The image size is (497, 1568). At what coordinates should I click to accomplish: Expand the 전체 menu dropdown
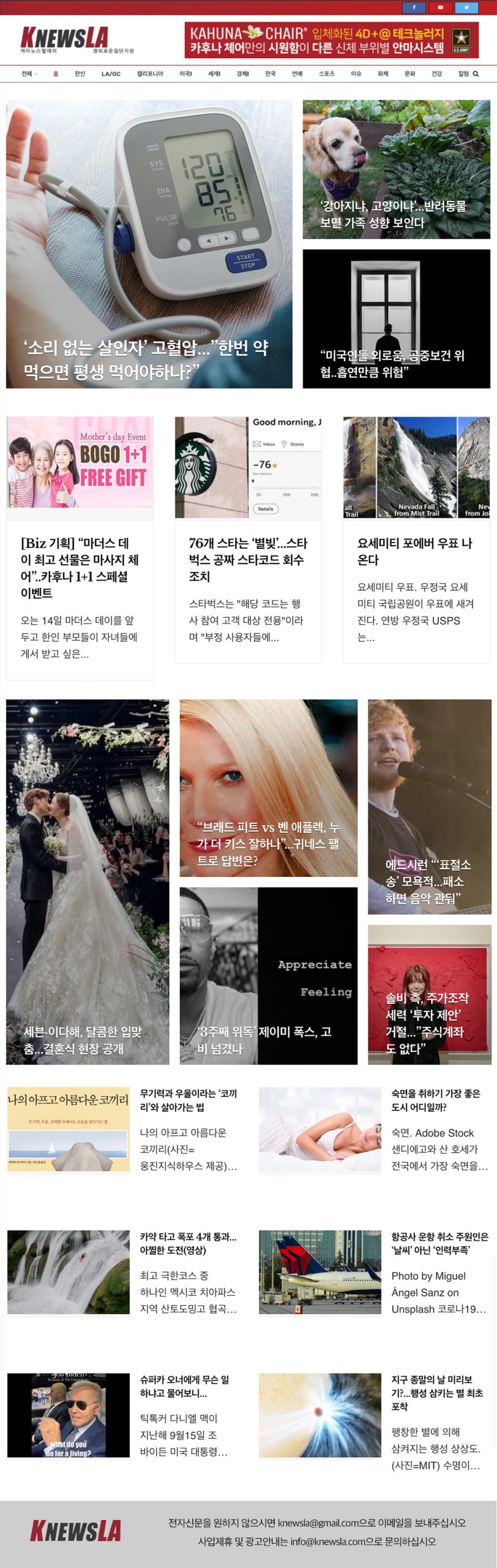29,74
